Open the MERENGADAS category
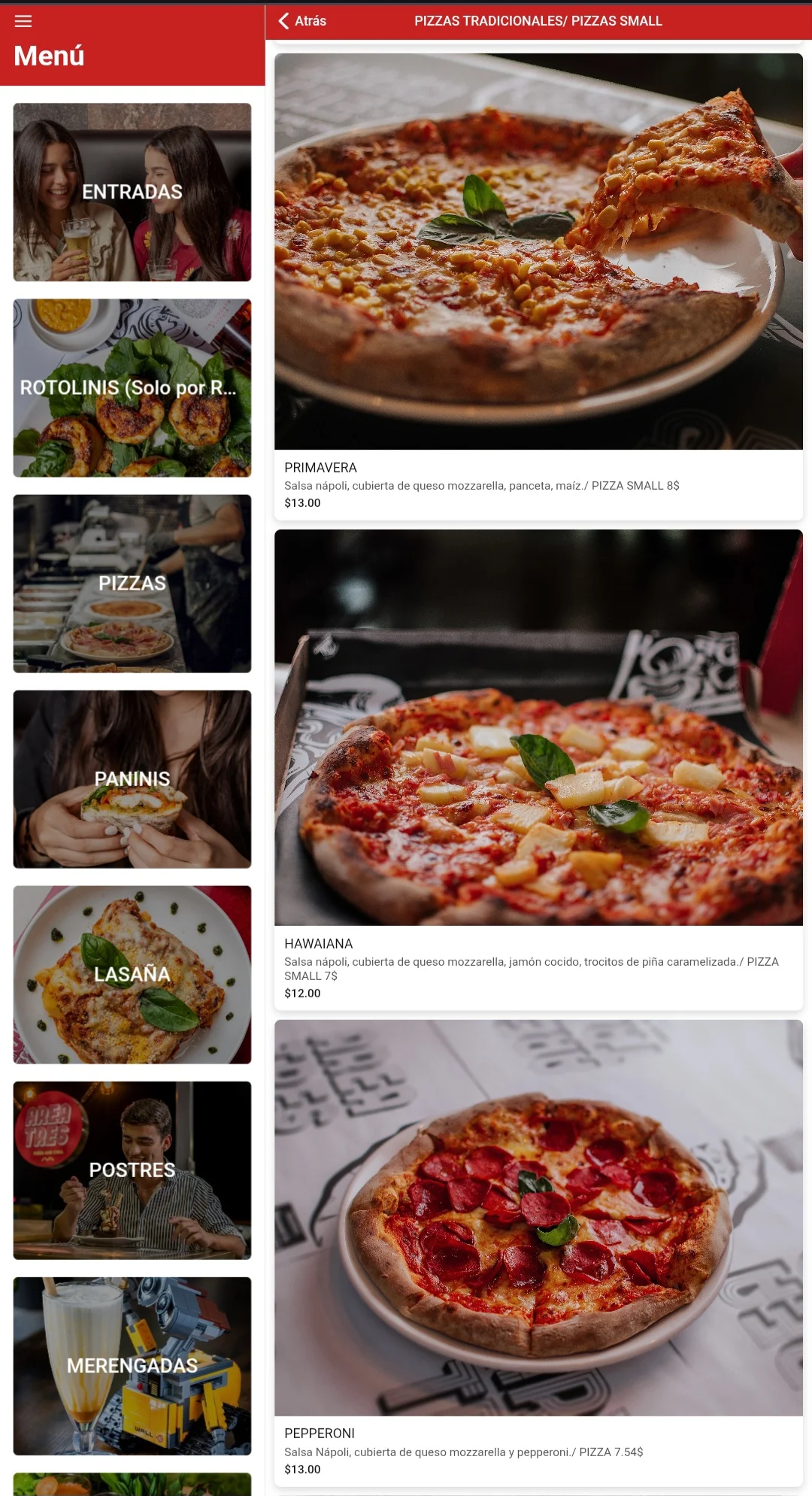 [x=132, y=1366]
